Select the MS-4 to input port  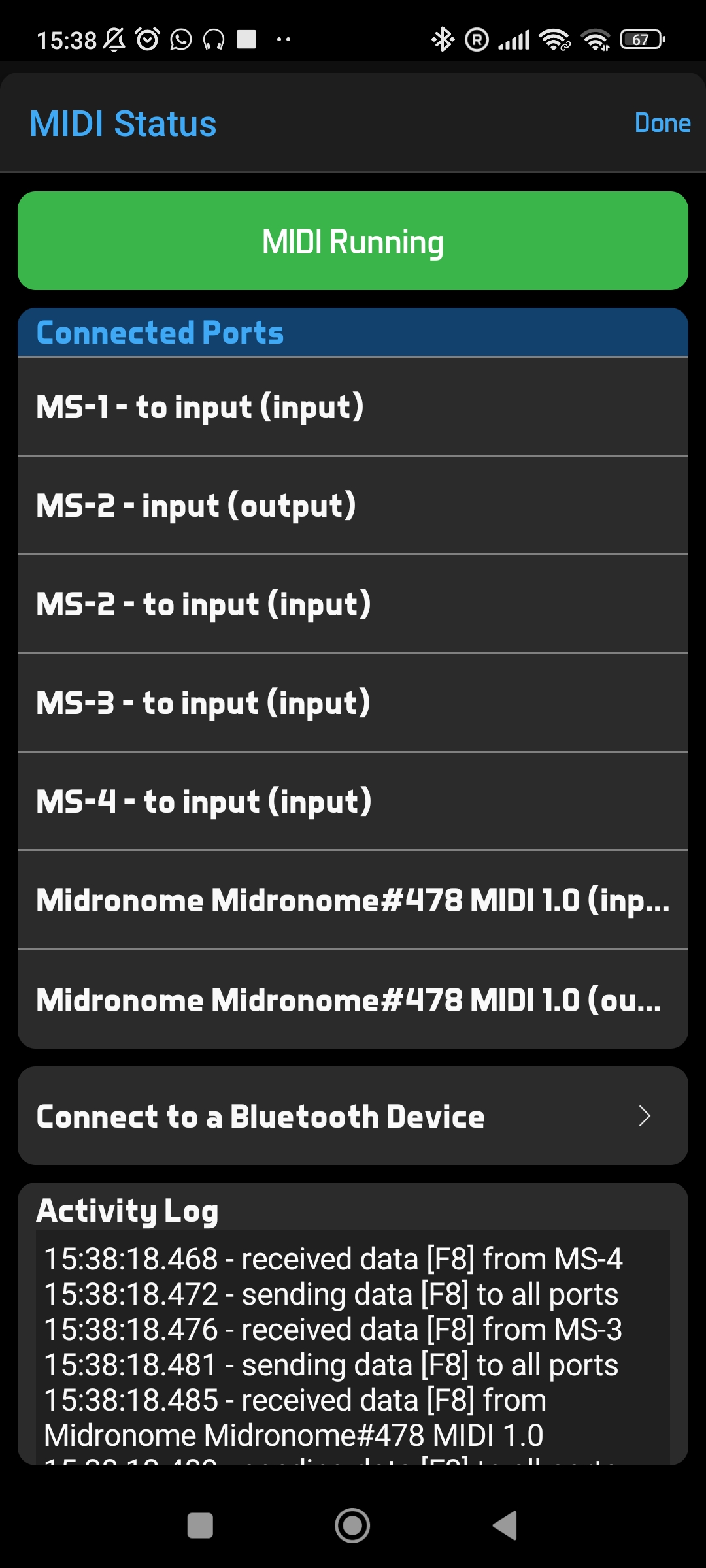[353, 801]
